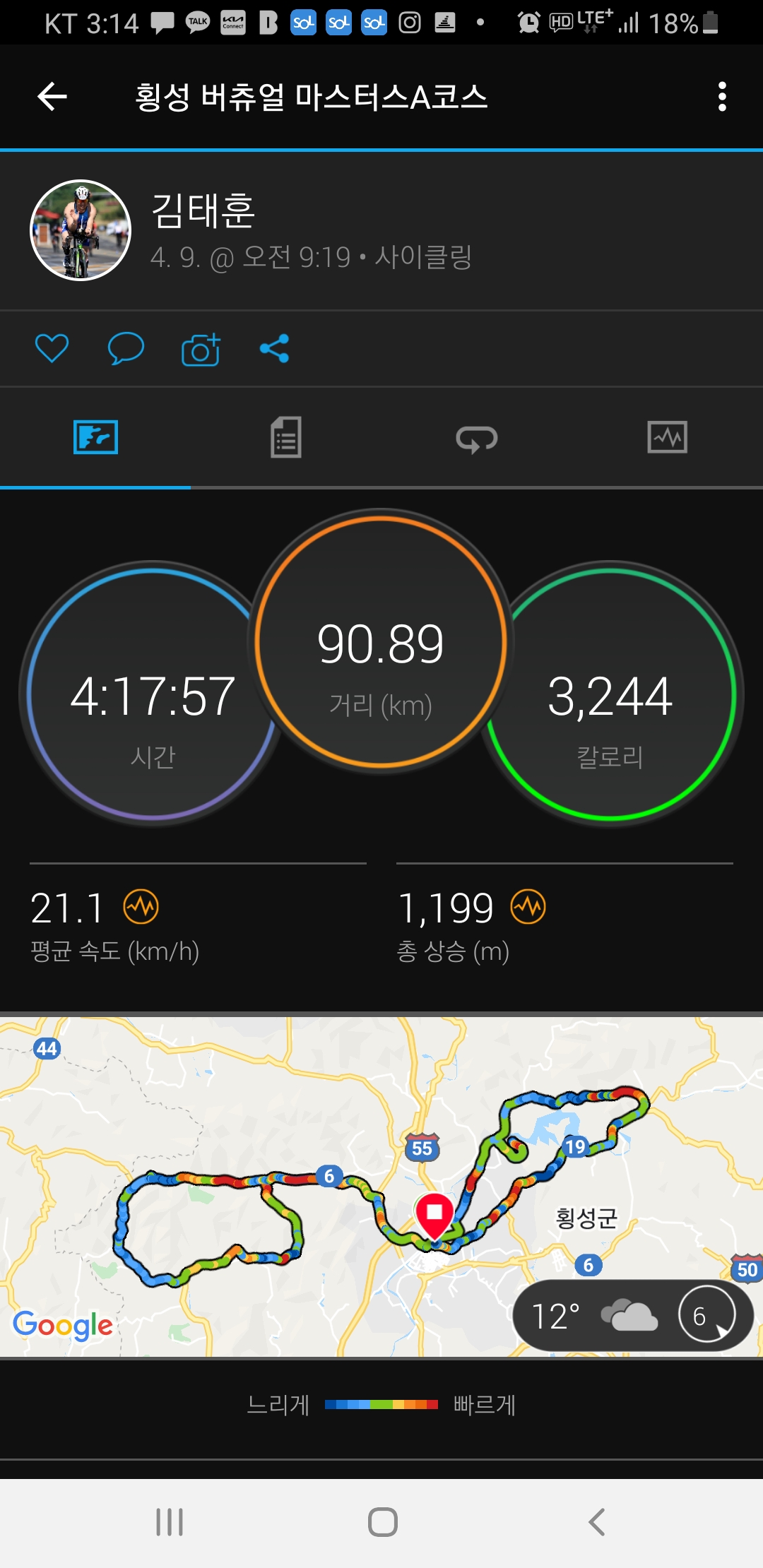Open the comments bubble
Image resolution: width=763 pixels, height=1568 pixels.
pos(126,348)
